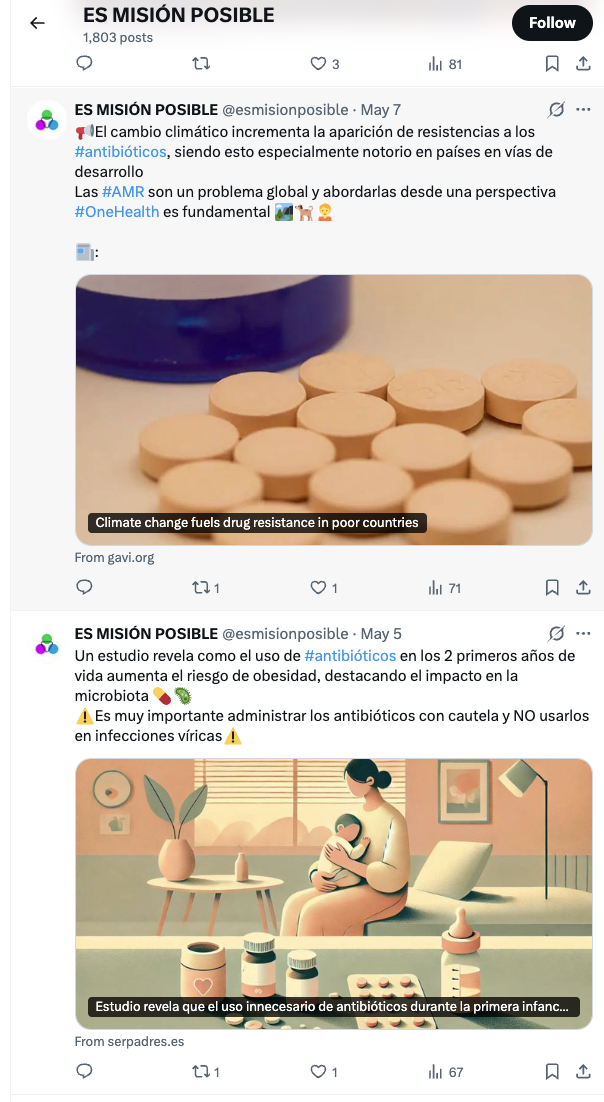Open the gavi.org climate change article card
Viewport: 604px width, 1102px height.
tap(333, 410)
